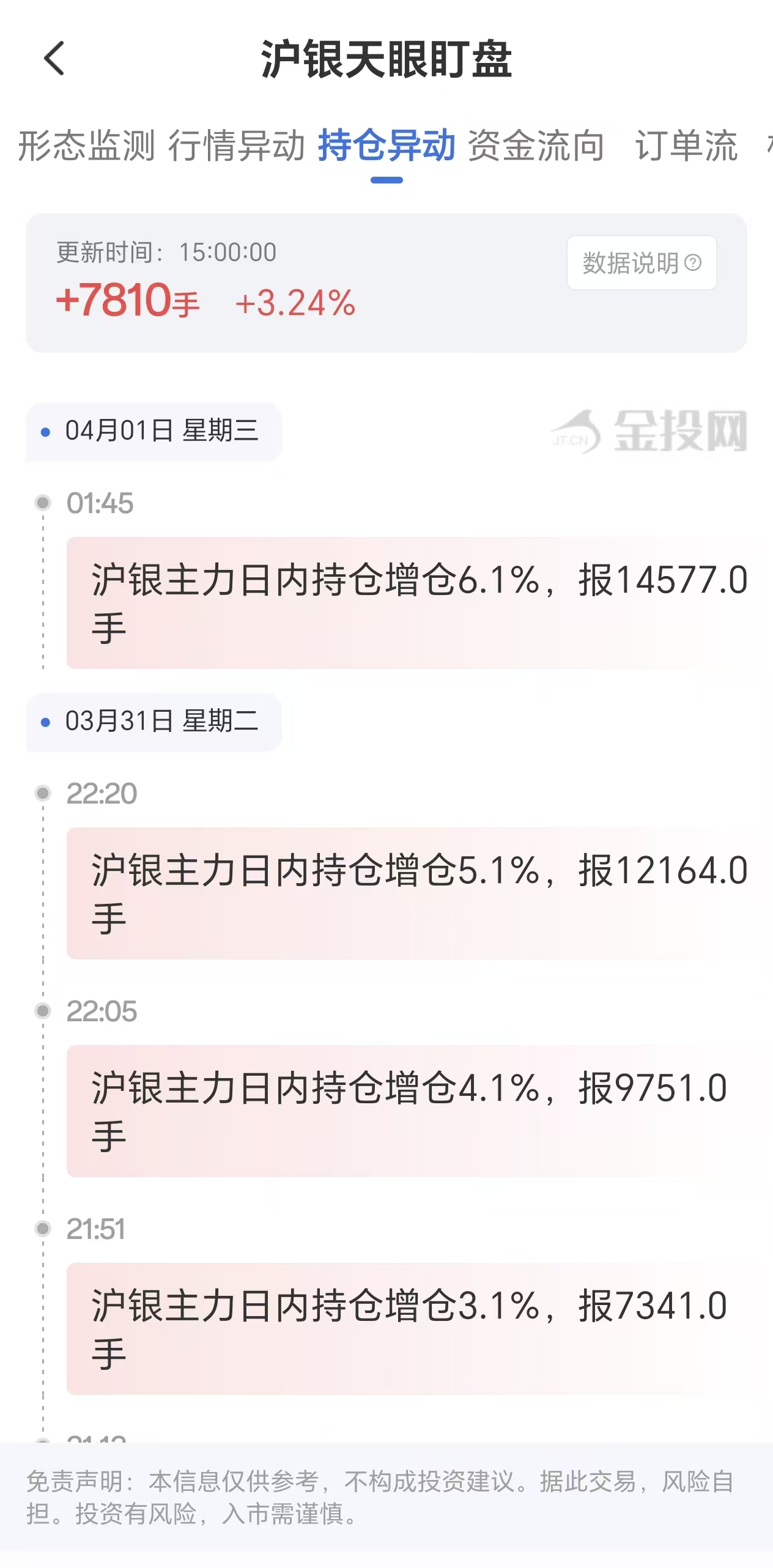Tap the timeline dot next to 22:20
The width and height of the screenshot is (773, 1568).
click(41, 793)
